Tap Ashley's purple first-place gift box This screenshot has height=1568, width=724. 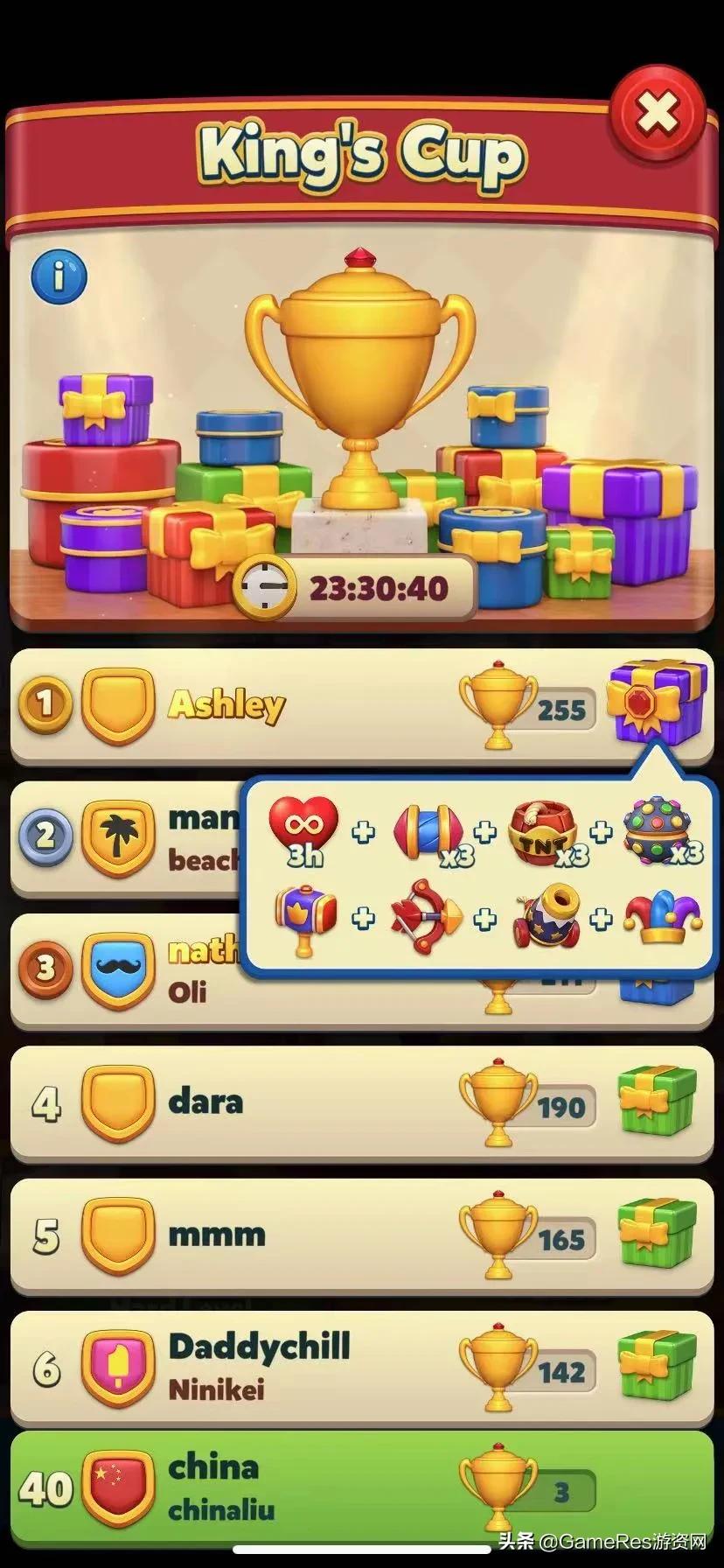[x=657, y=702]
